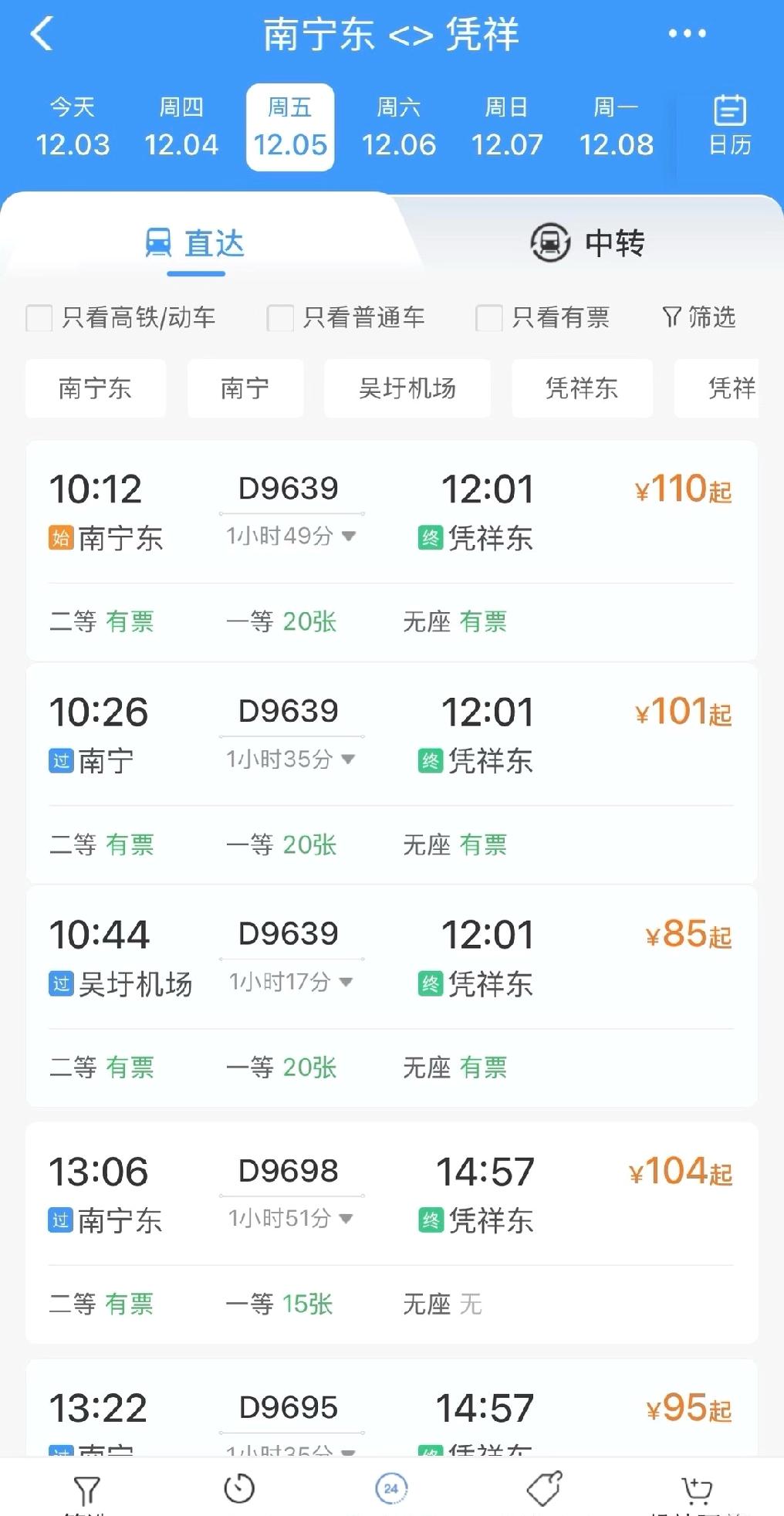Tap the filter funnel icon in bottom bar
The width and height of the screenshot is (784, 1516).
point(86,1486)
